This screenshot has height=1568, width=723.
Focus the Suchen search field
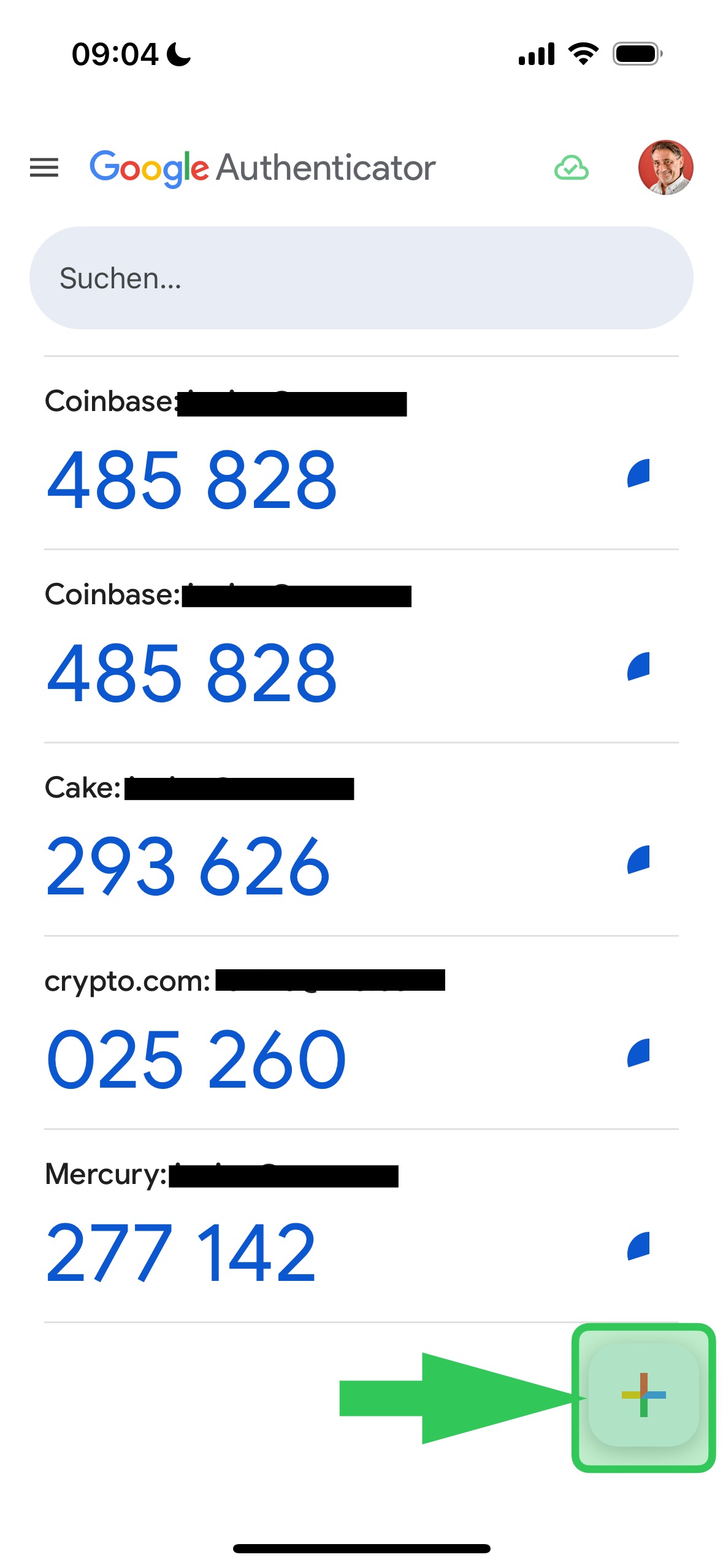361,278
